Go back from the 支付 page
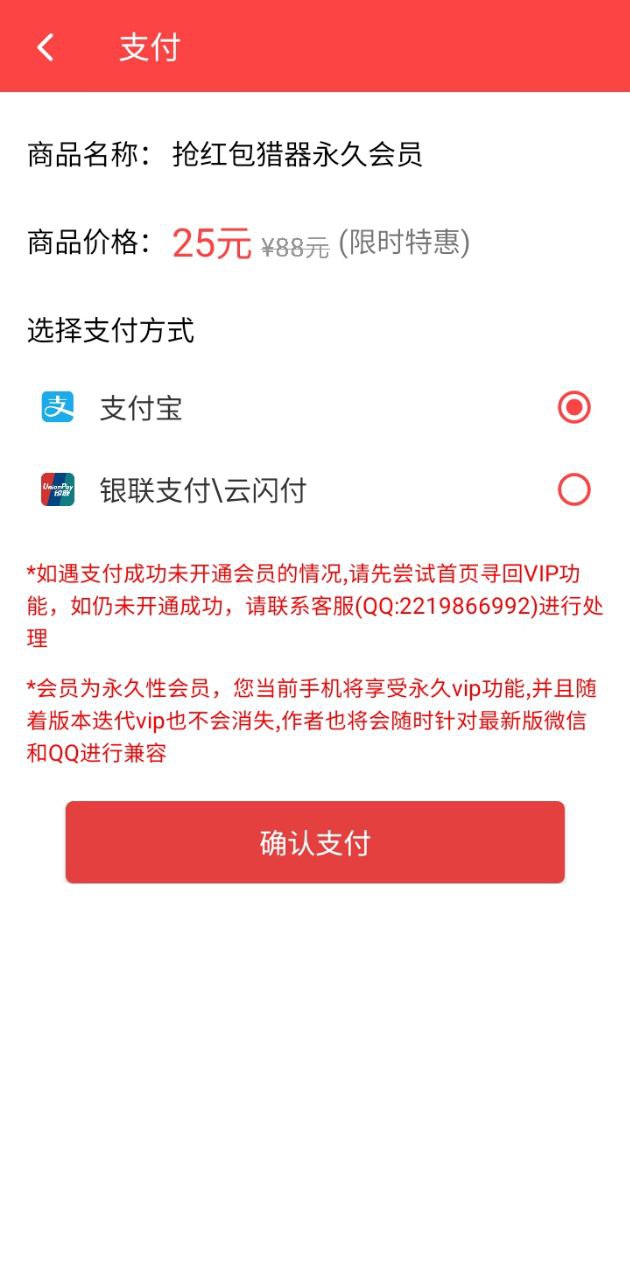 coord(45,47)
